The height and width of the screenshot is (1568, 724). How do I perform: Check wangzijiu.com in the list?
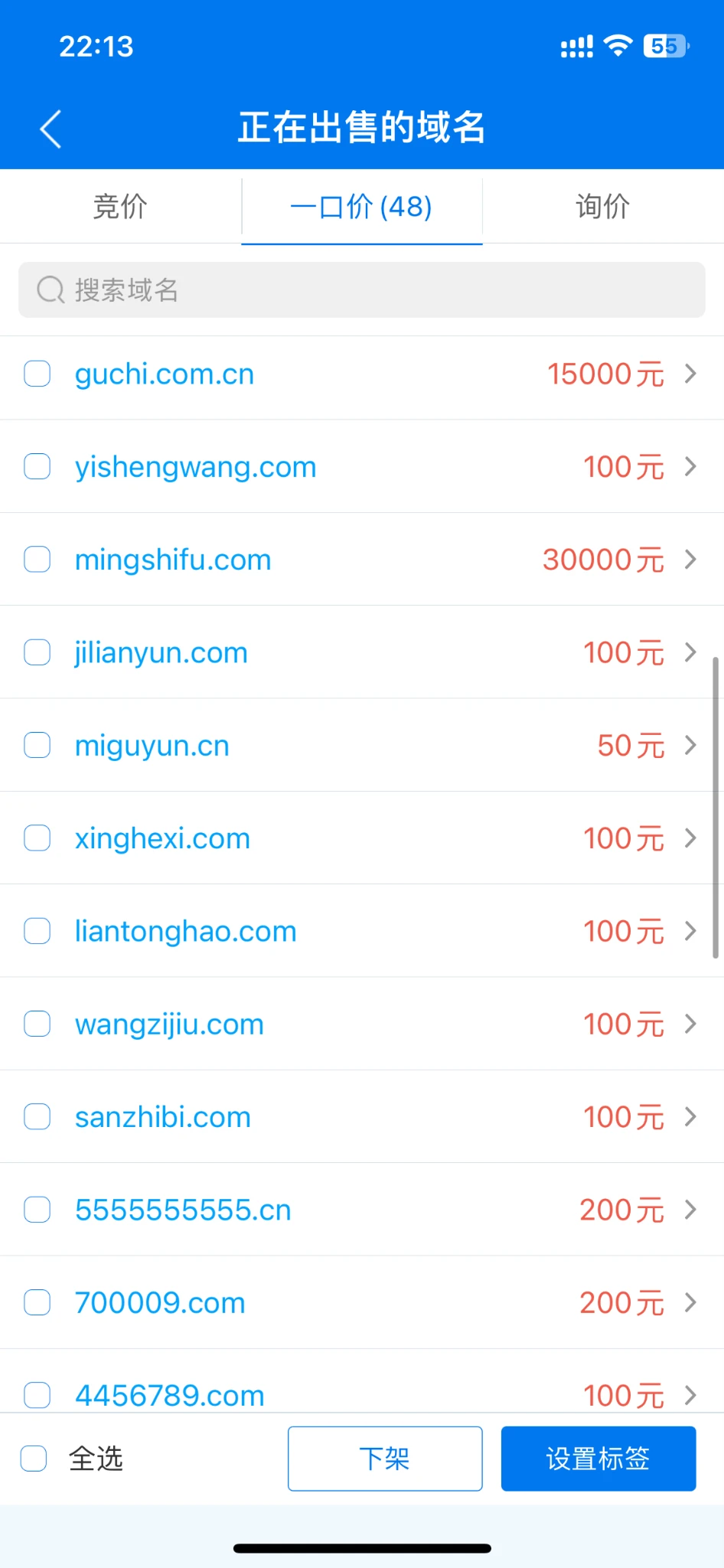tap(37, 1024)
